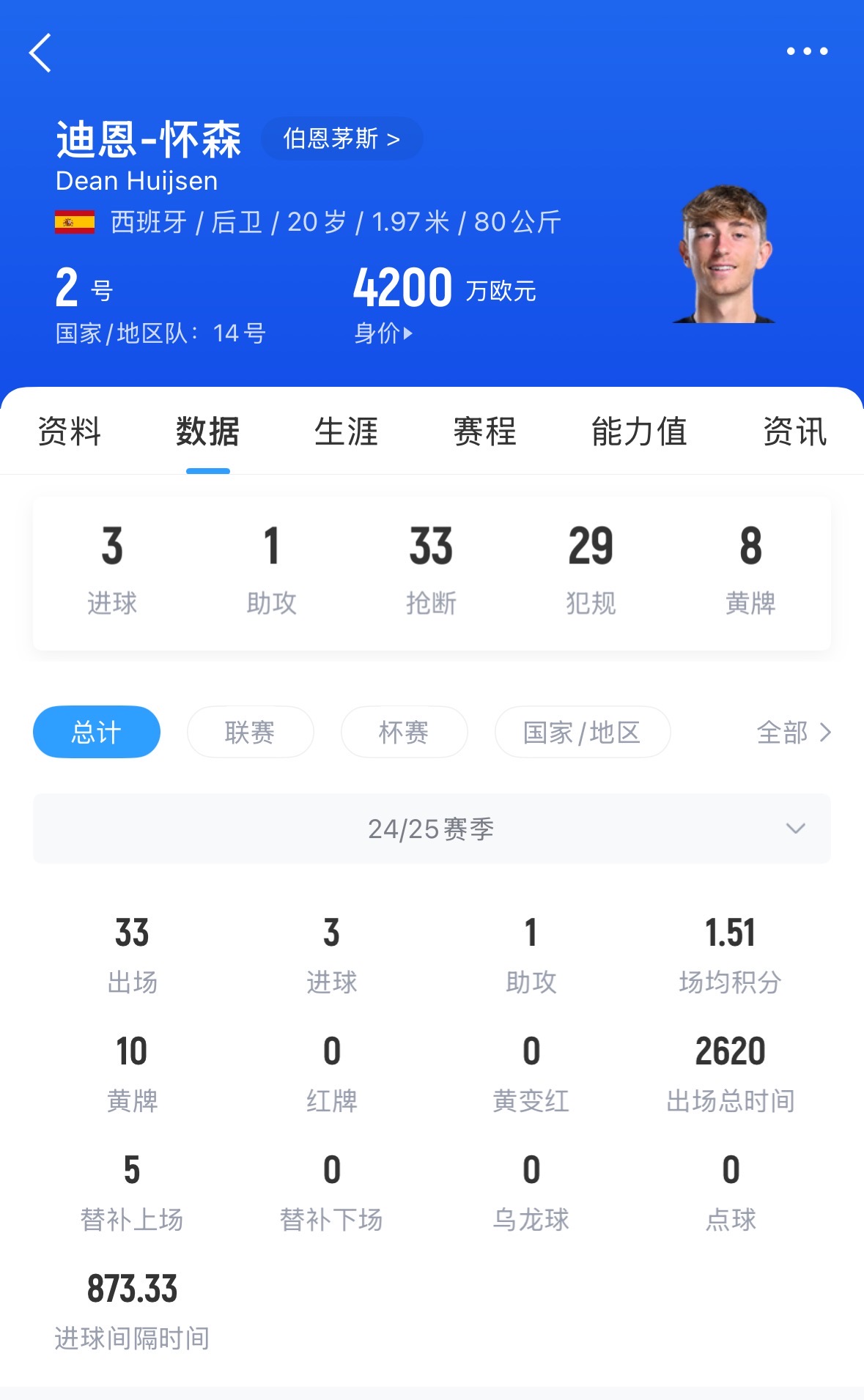Filter stats by 联赛
This screenshot has width=864, height=1400.
[x=250, y=732]
